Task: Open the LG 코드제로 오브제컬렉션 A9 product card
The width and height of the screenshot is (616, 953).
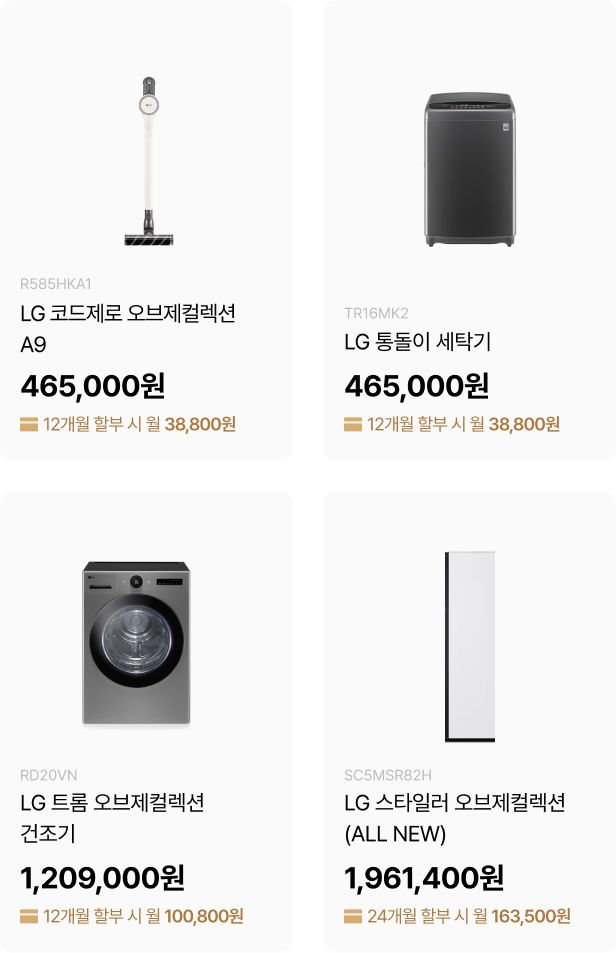Action: point(146,230)
